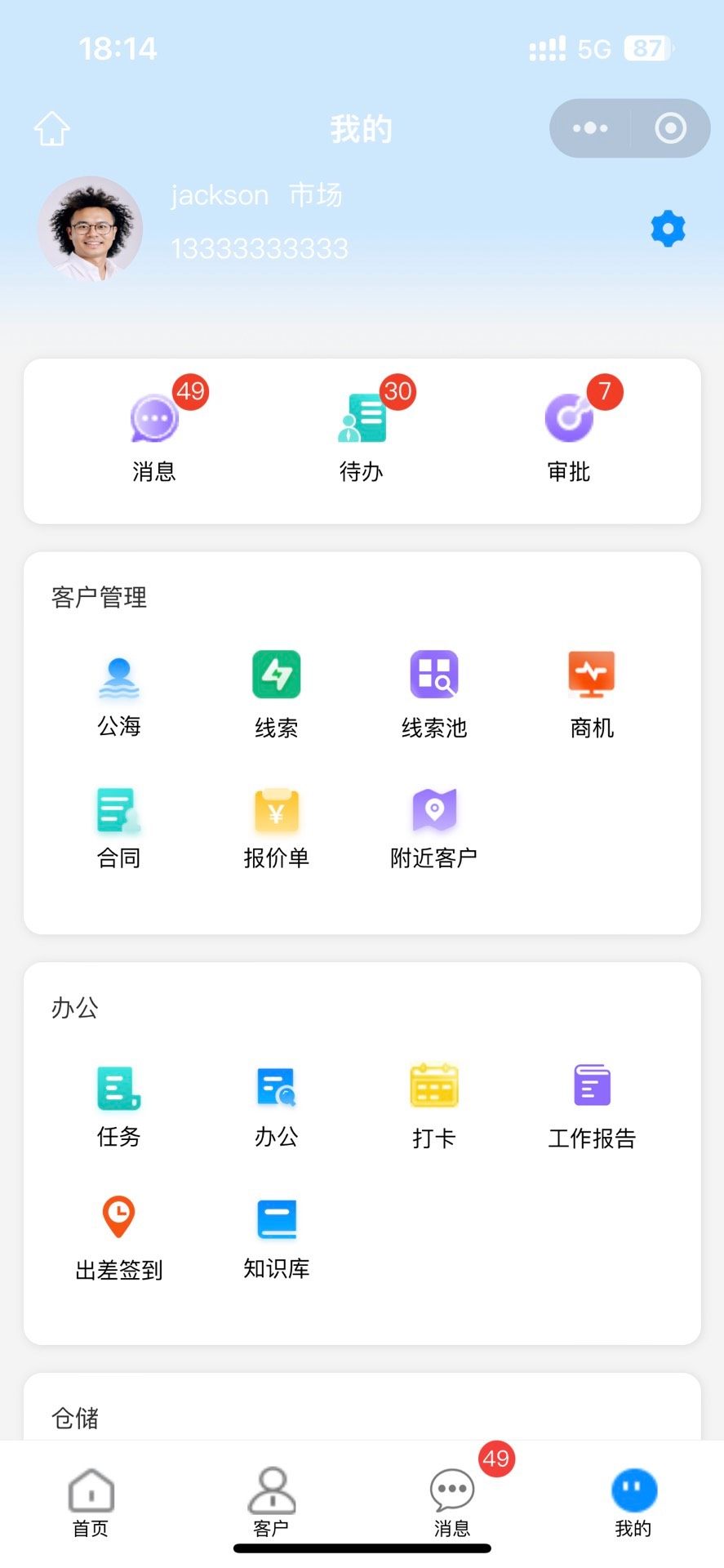Close the mini program with circle button

pos(670,128)
